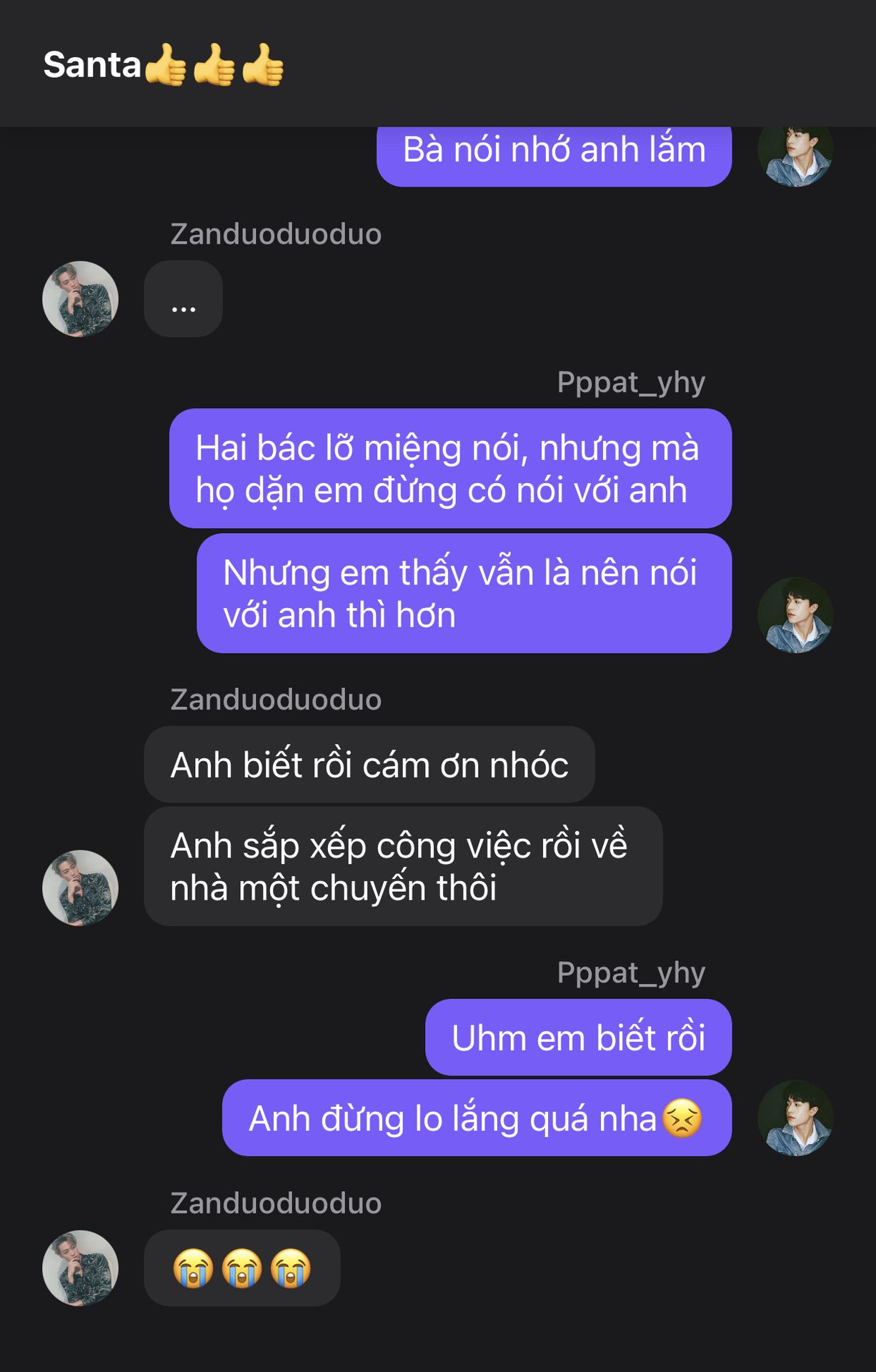This screenshot has height=1372, width=876.
Task: View the profile picture next to "Nhưng em thấy vẫn là nên nói"
Action: pyautogui.click(x=795, y=615)
